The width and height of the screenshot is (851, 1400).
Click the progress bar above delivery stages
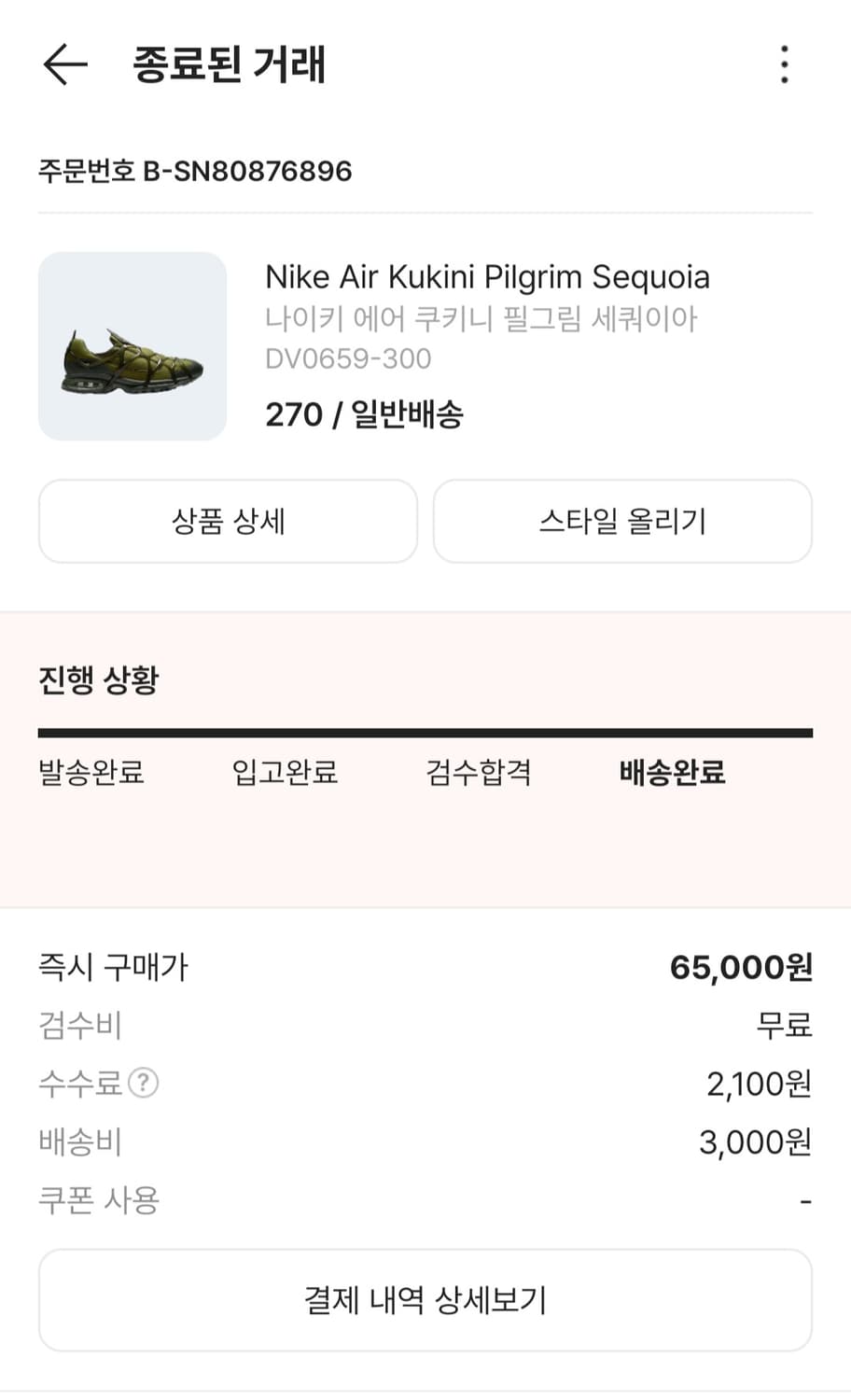point(425,725)
